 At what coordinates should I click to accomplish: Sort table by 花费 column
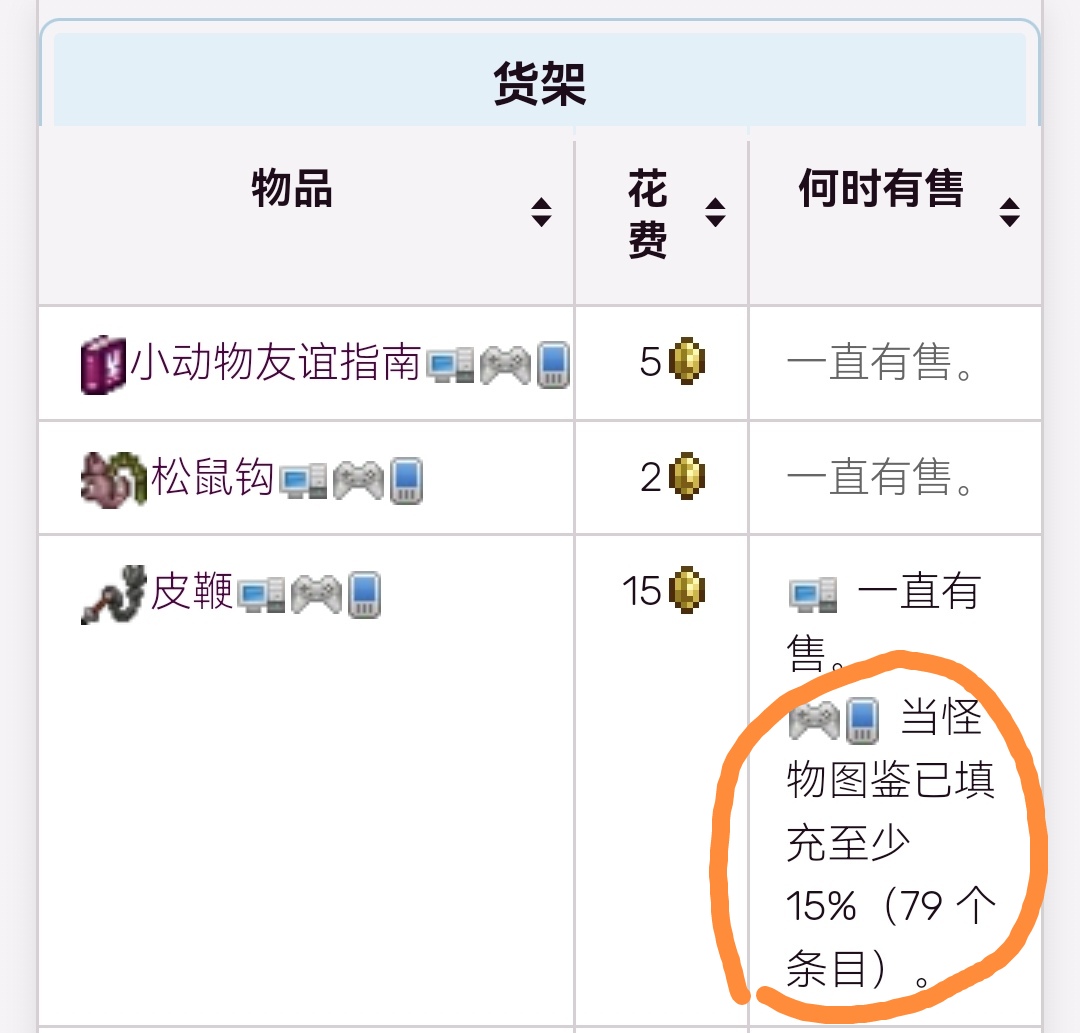point(715,212)
